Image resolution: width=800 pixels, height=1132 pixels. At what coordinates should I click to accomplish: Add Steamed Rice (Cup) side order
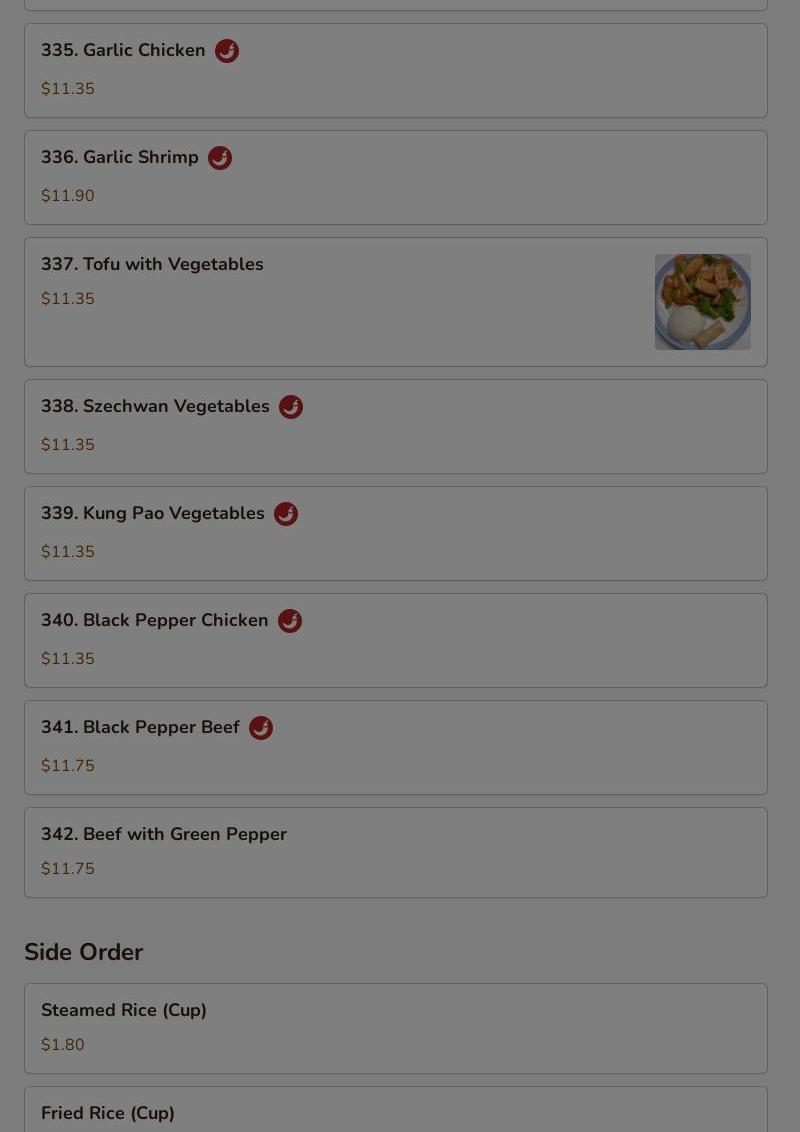coord(395,1028)
